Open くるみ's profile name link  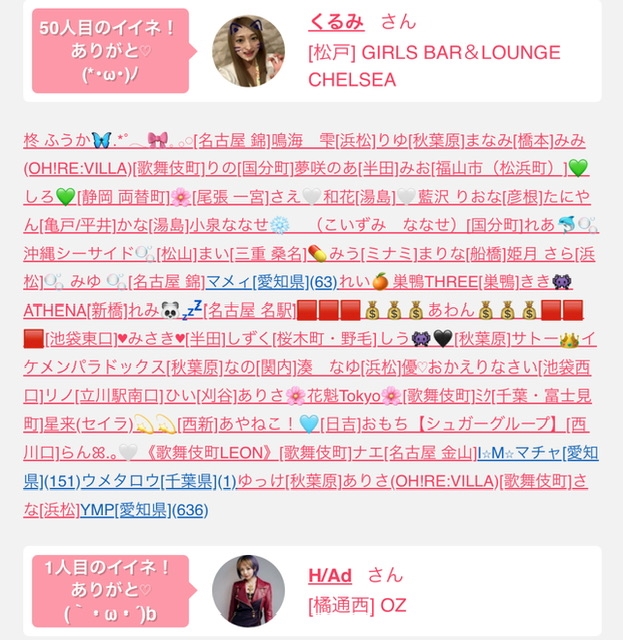click(x=336, y=22)
